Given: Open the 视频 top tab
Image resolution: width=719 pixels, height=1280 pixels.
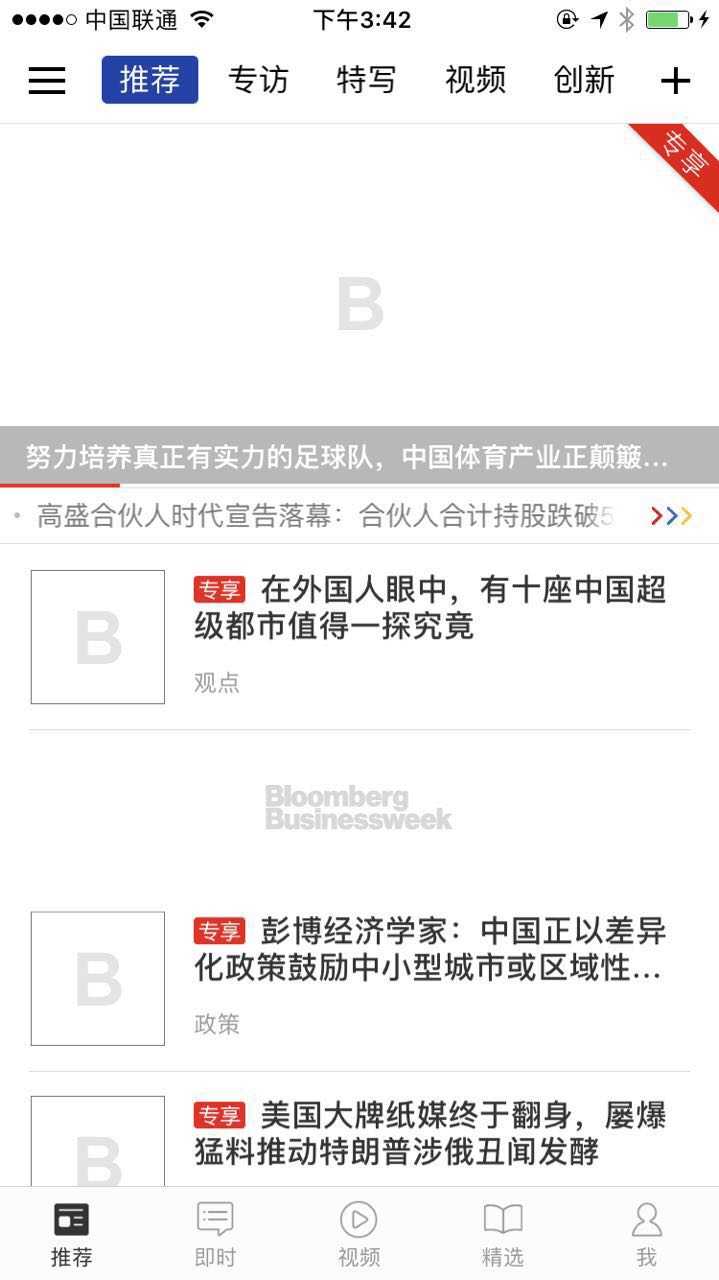Looking at the screenshot, I should coord(475,80).
